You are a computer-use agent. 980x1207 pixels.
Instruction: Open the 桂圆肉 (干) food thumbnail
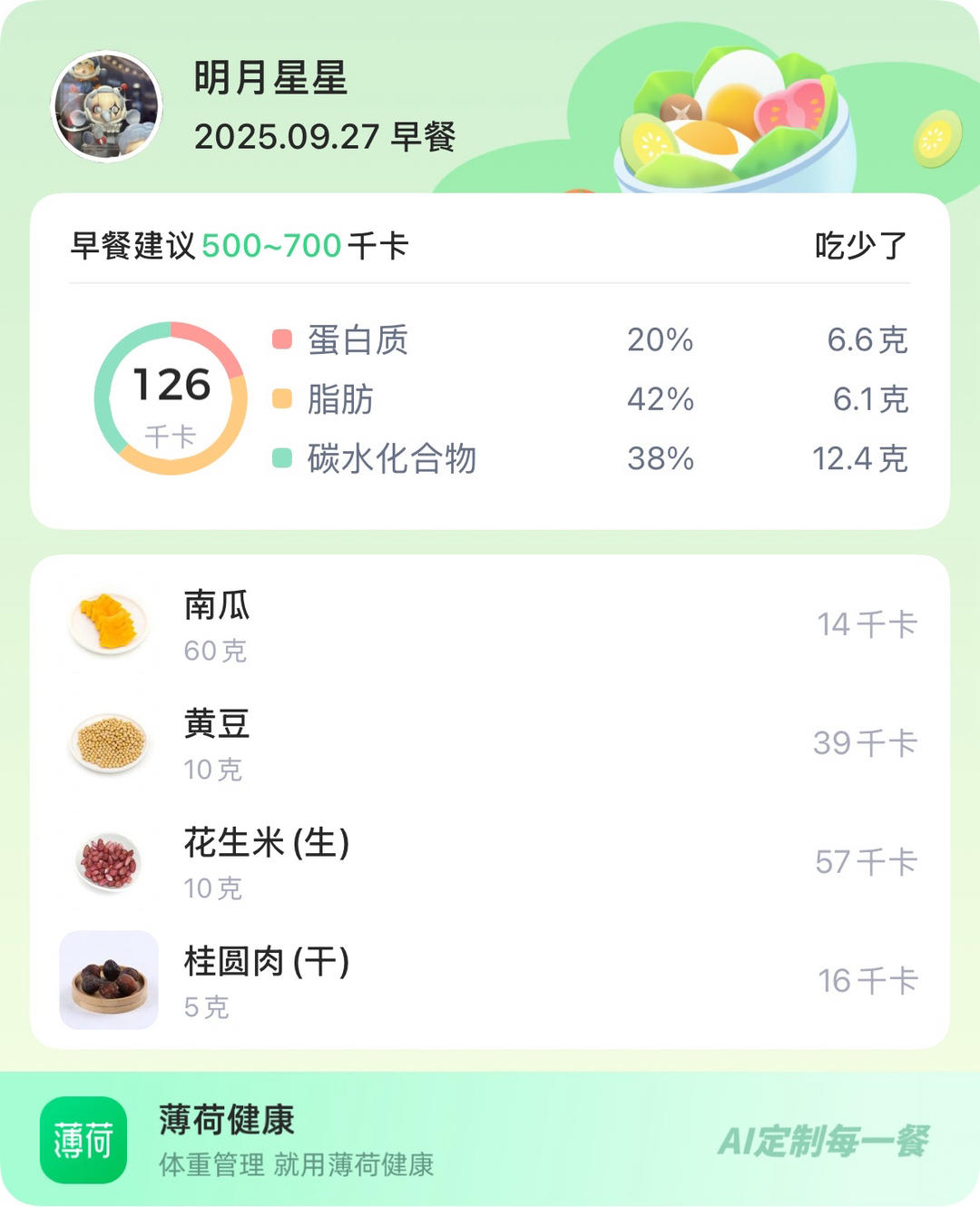point(107,978)
